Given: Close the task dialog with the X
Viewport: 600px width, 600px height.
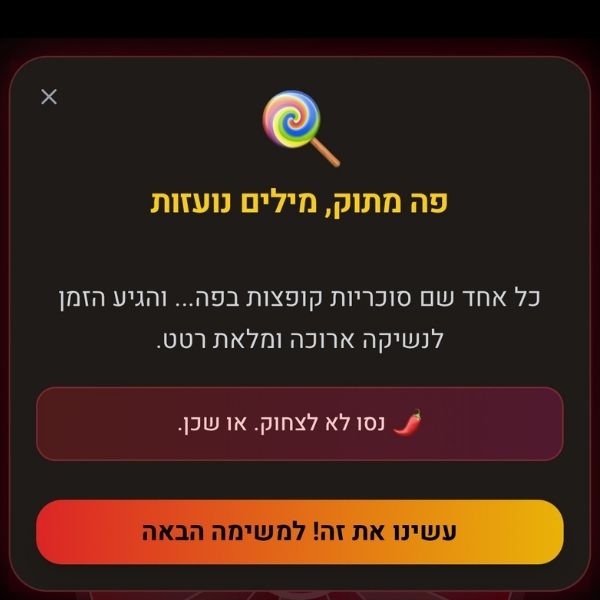Looking at the screenshot, I should coord(49,96).
